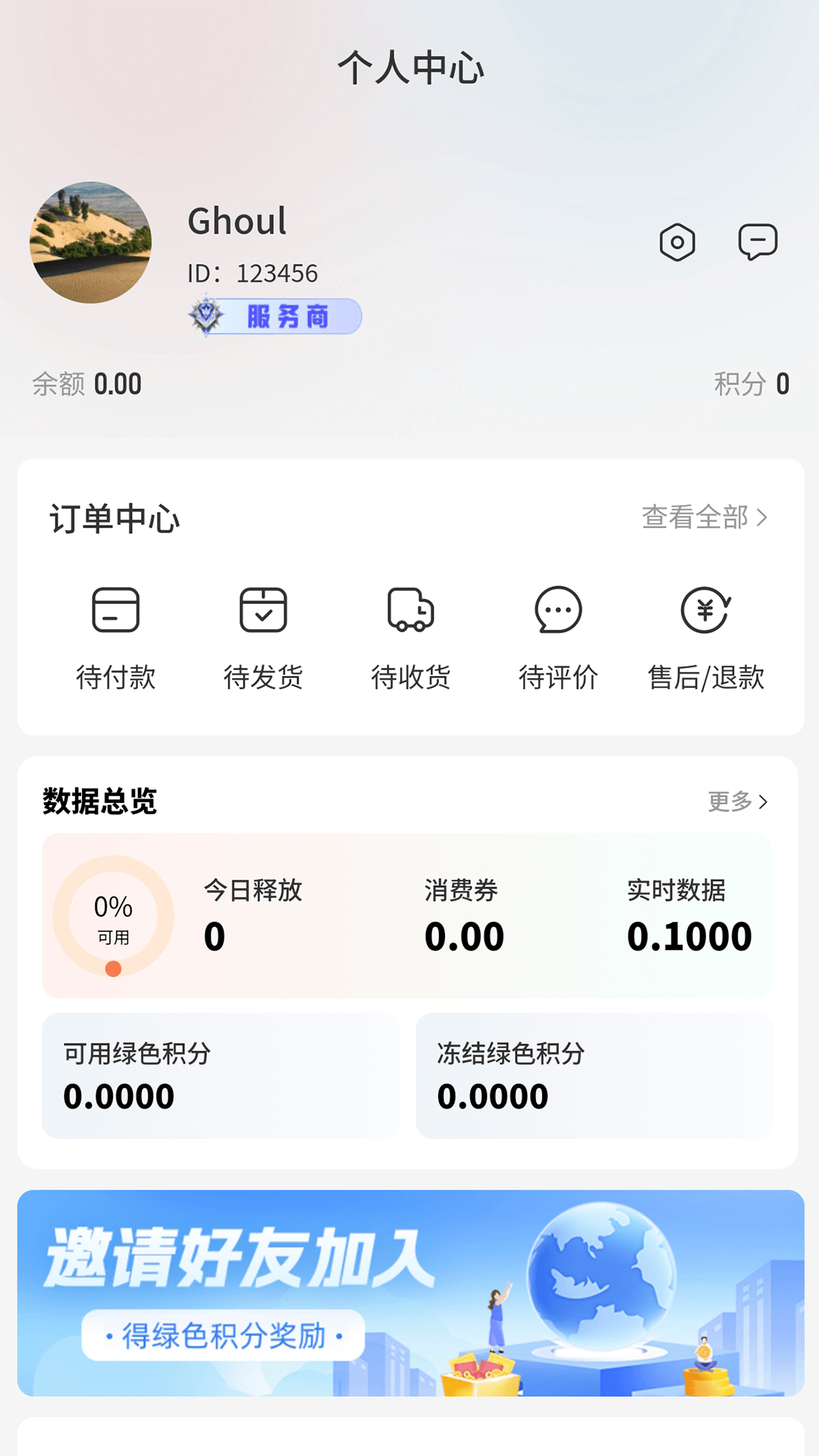Expand 更多 in data overview section
The width and height of the screenshot is (819, 1456).
click(x=737, y=802)
